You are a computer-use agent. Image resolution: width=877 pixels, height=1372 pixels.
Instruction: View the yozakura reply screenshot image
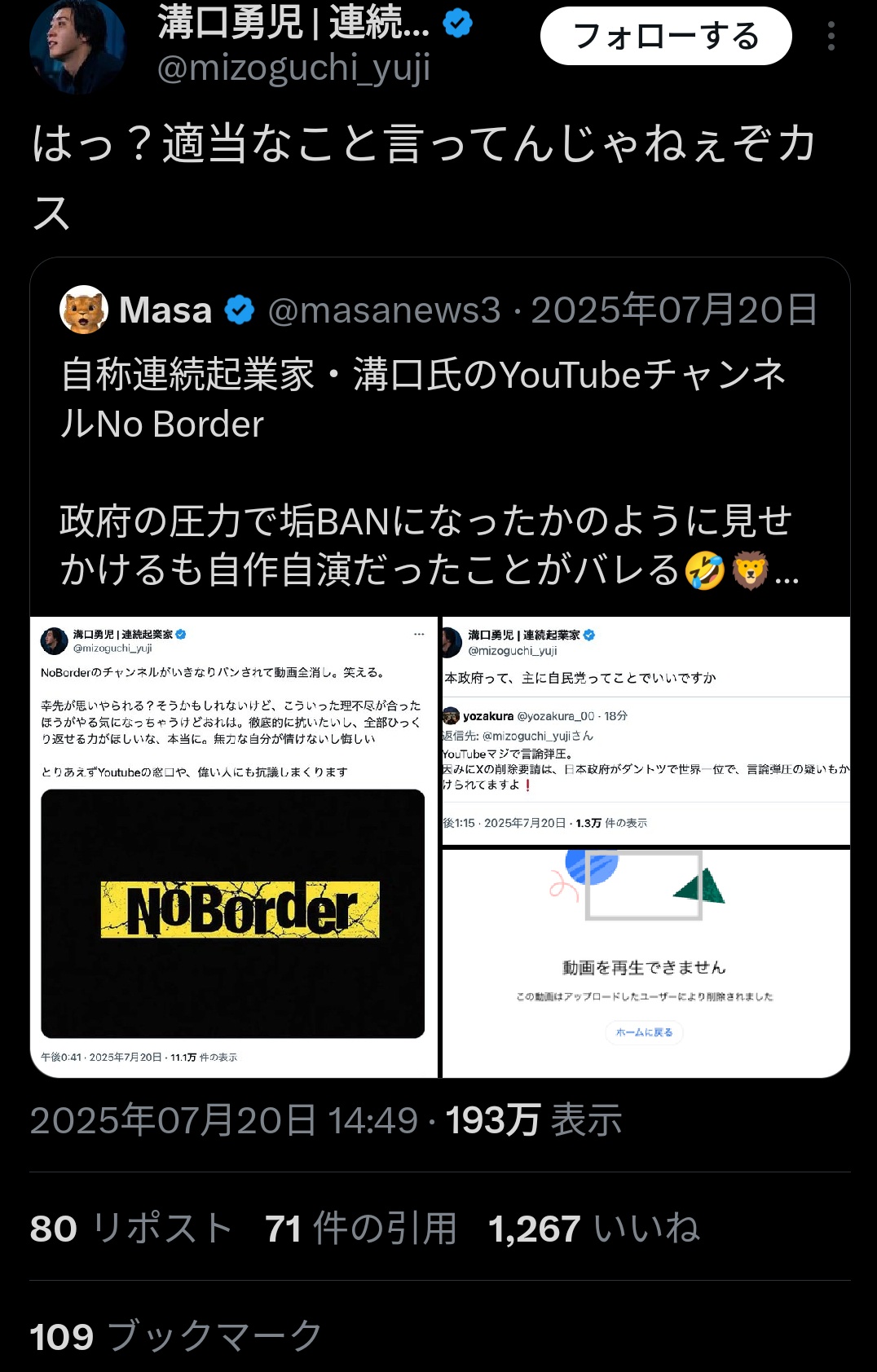click(x=646, y=731)
